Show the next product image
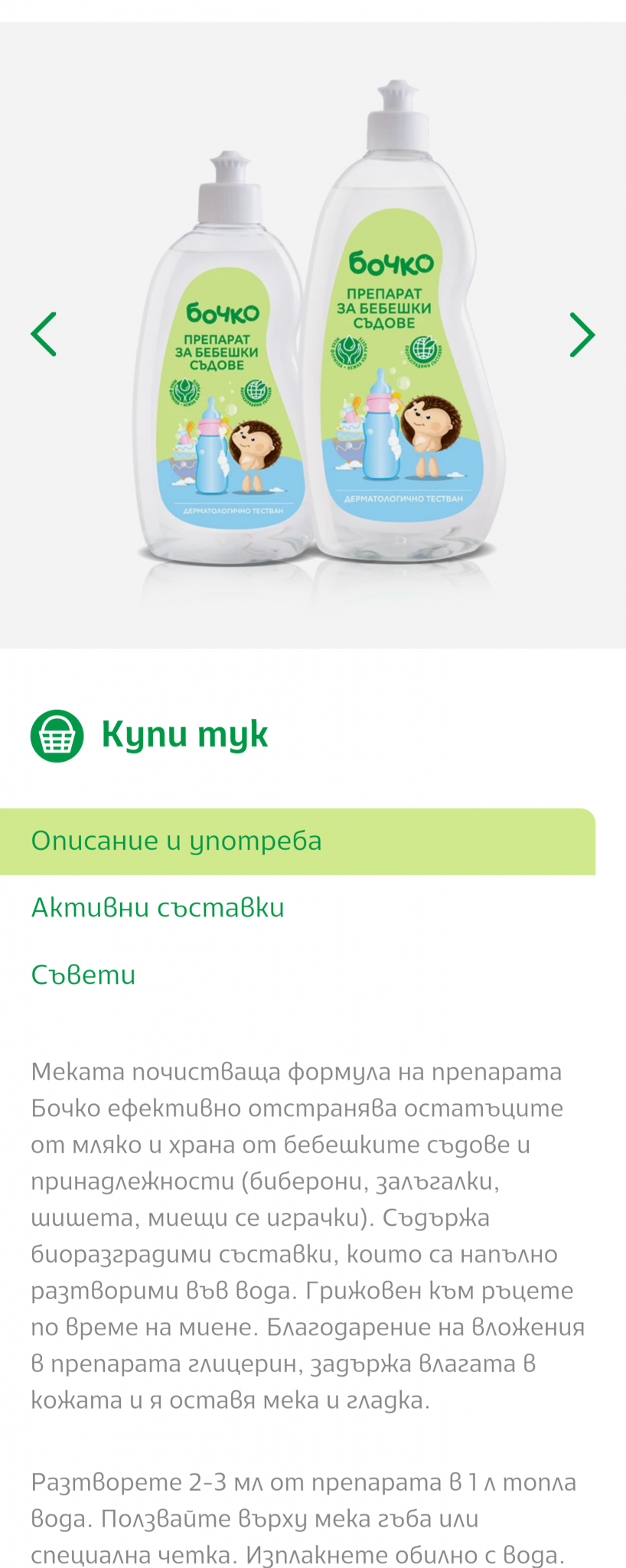Viewport: 626px width, 1568px height. [x=582, y=335]
